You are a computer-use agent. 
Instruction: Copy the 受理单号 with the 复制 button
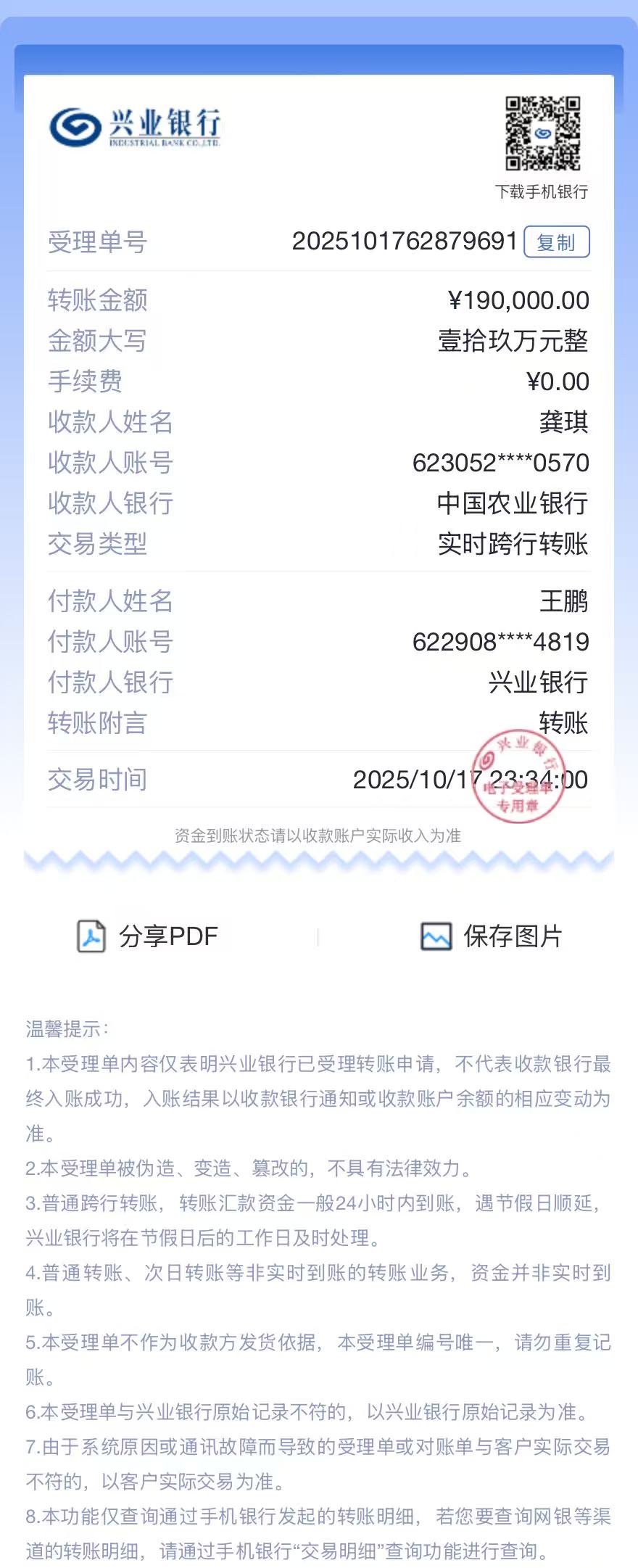click(x=556, y=242)
